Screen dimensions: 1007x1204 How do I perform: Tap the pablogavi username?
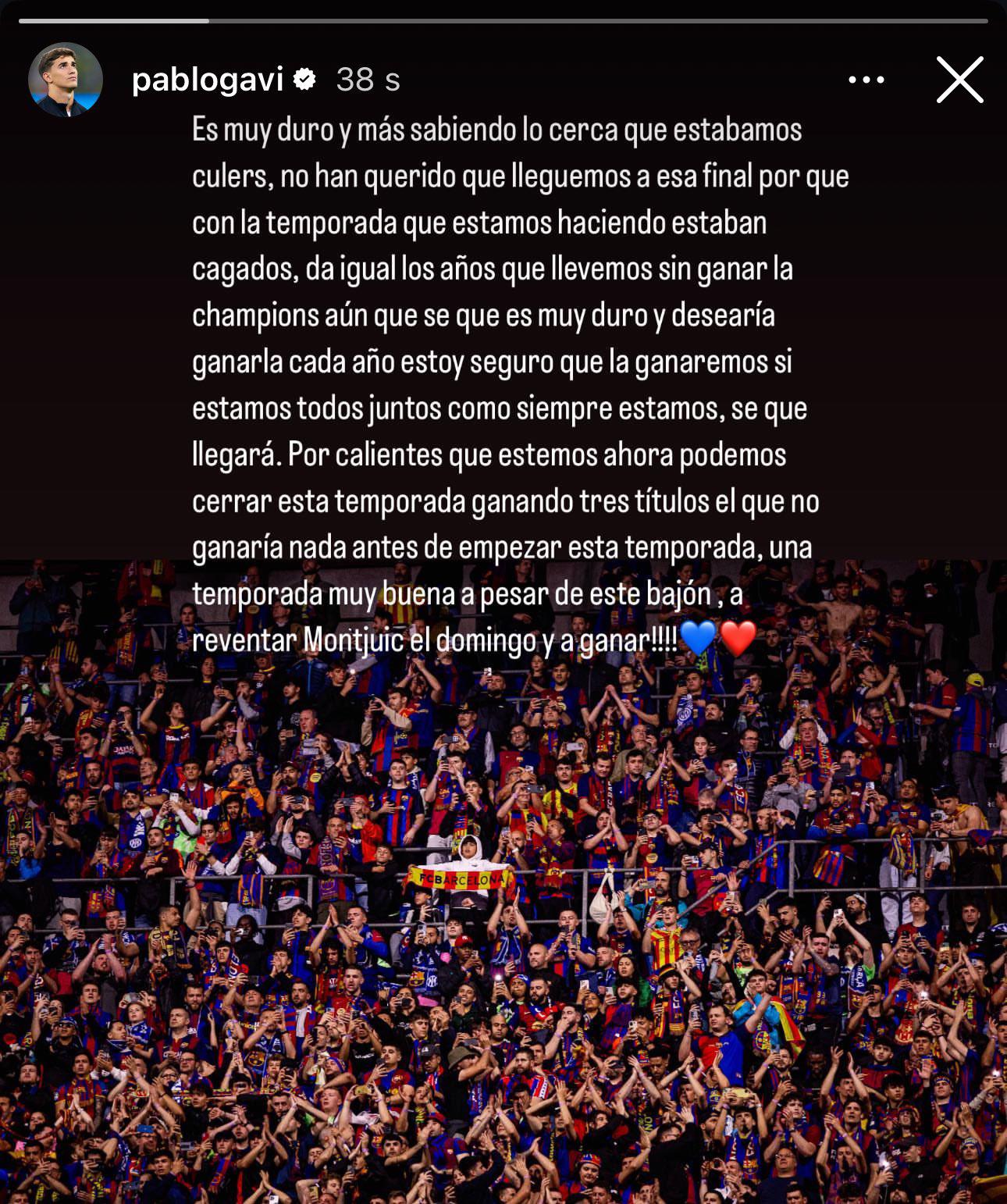(207, 80)
